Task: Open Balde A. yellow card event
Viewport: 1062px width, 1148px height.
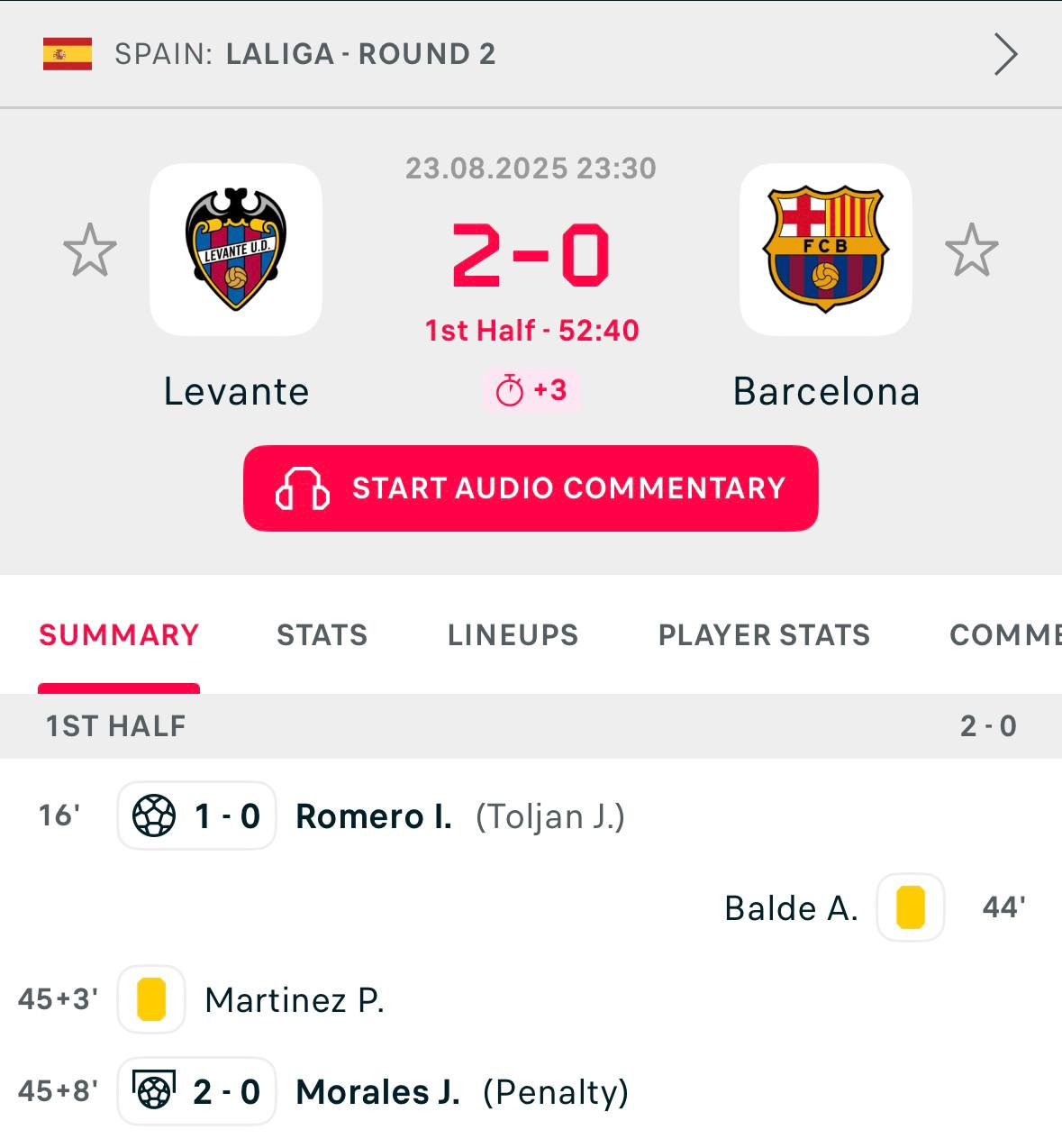Action: click(792, 908)
